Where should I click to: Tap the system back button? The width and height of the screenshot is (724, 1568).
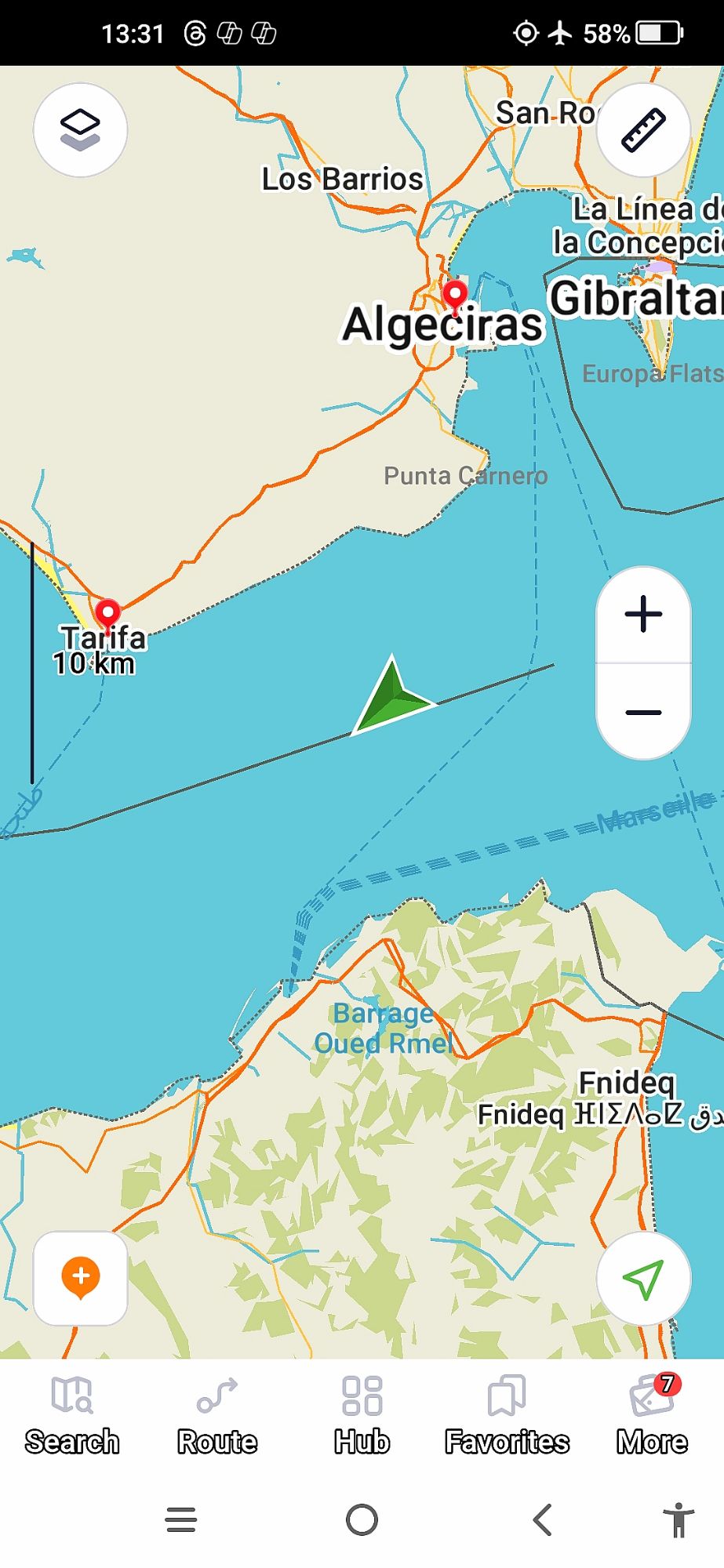(542, 1519)
